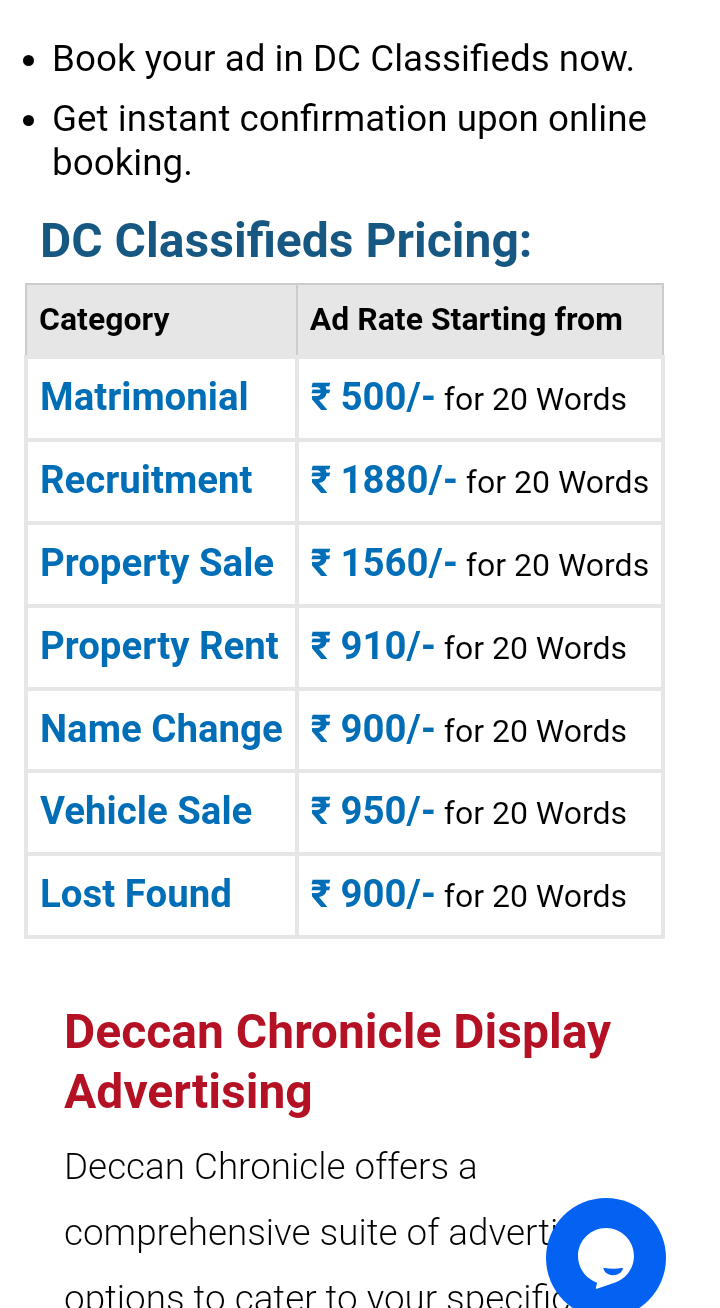Select the Property Rent link
The image size is (720, 1308).
(x=159, y=646)
